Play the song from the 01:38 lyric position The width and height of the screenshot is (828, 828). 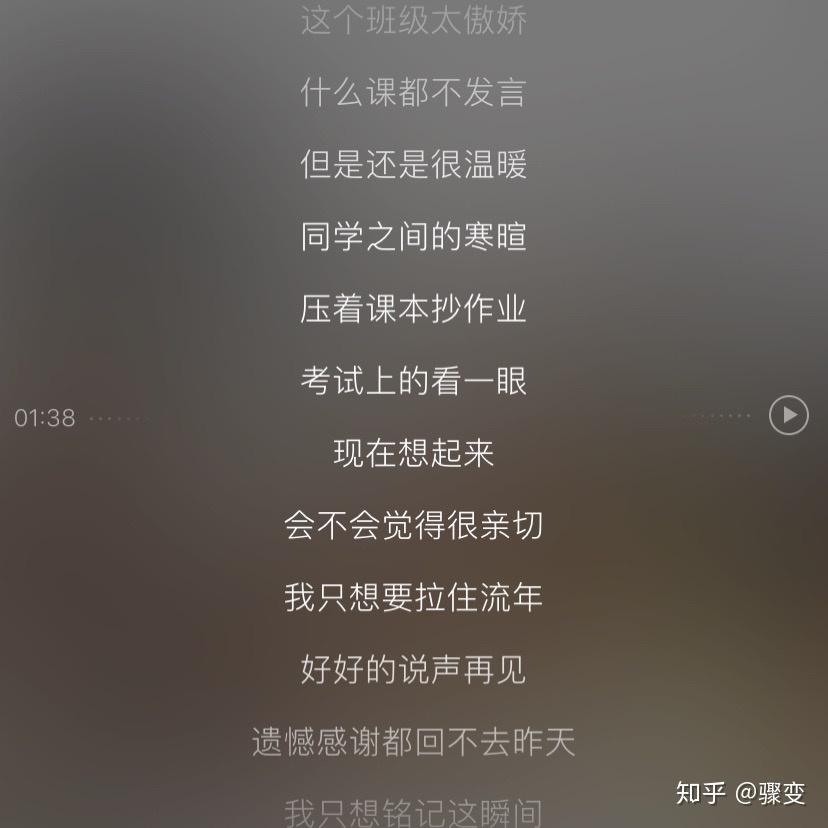(788, 415)
